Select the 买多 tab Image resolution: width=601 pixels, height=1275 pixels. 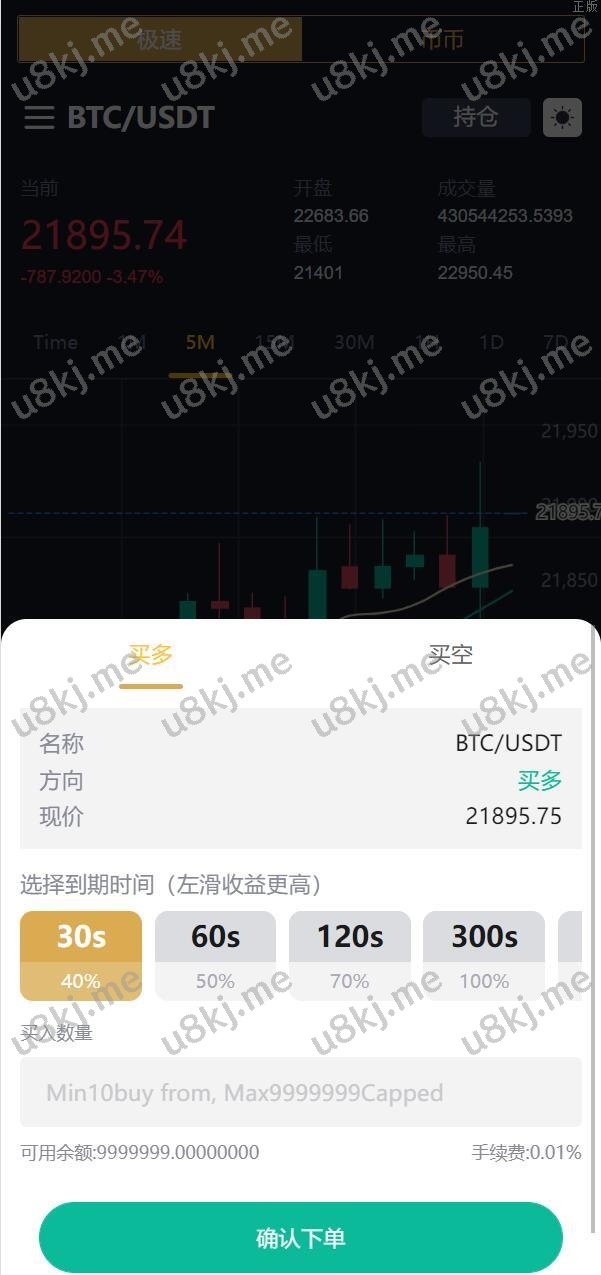[x=151, y=656]
